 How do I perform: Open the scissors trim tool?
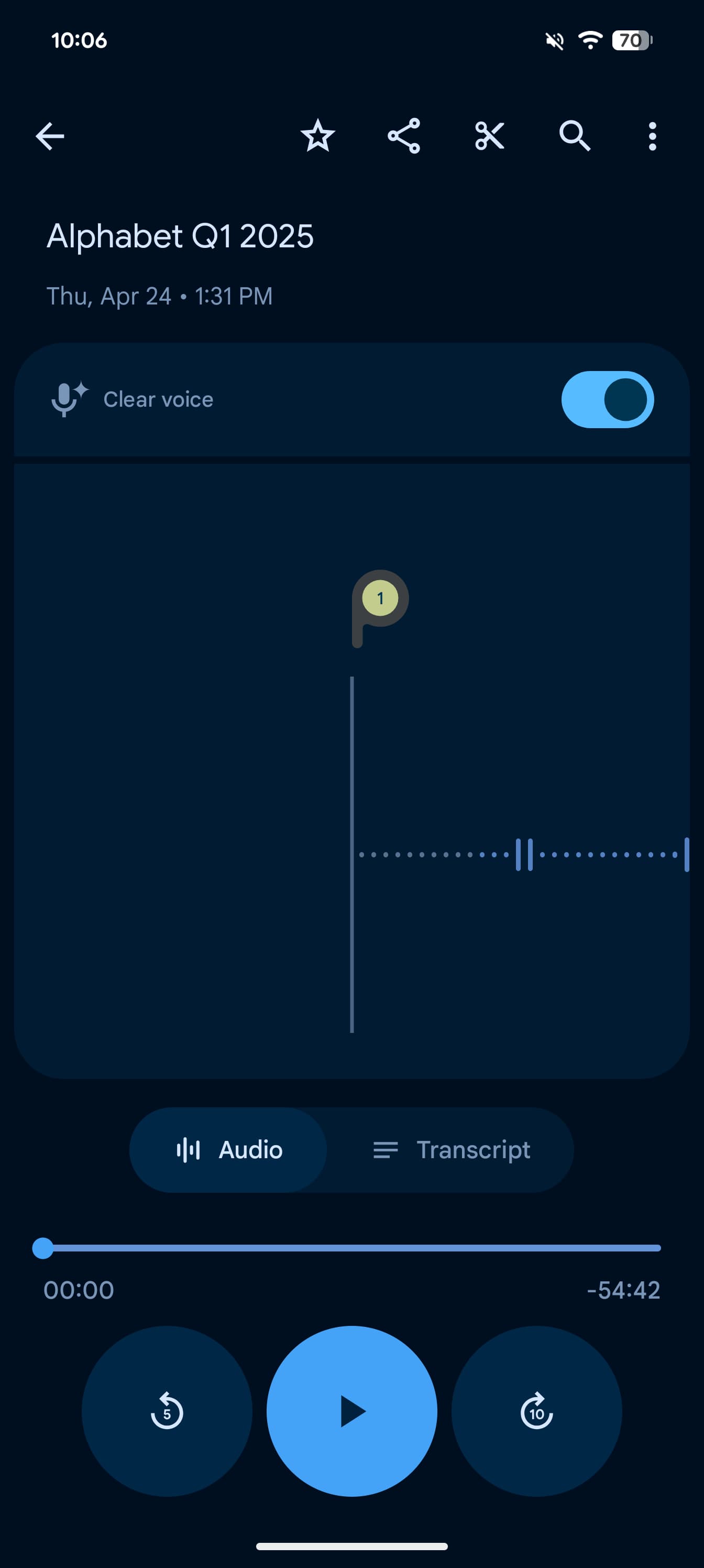click(x=490, y=136)
